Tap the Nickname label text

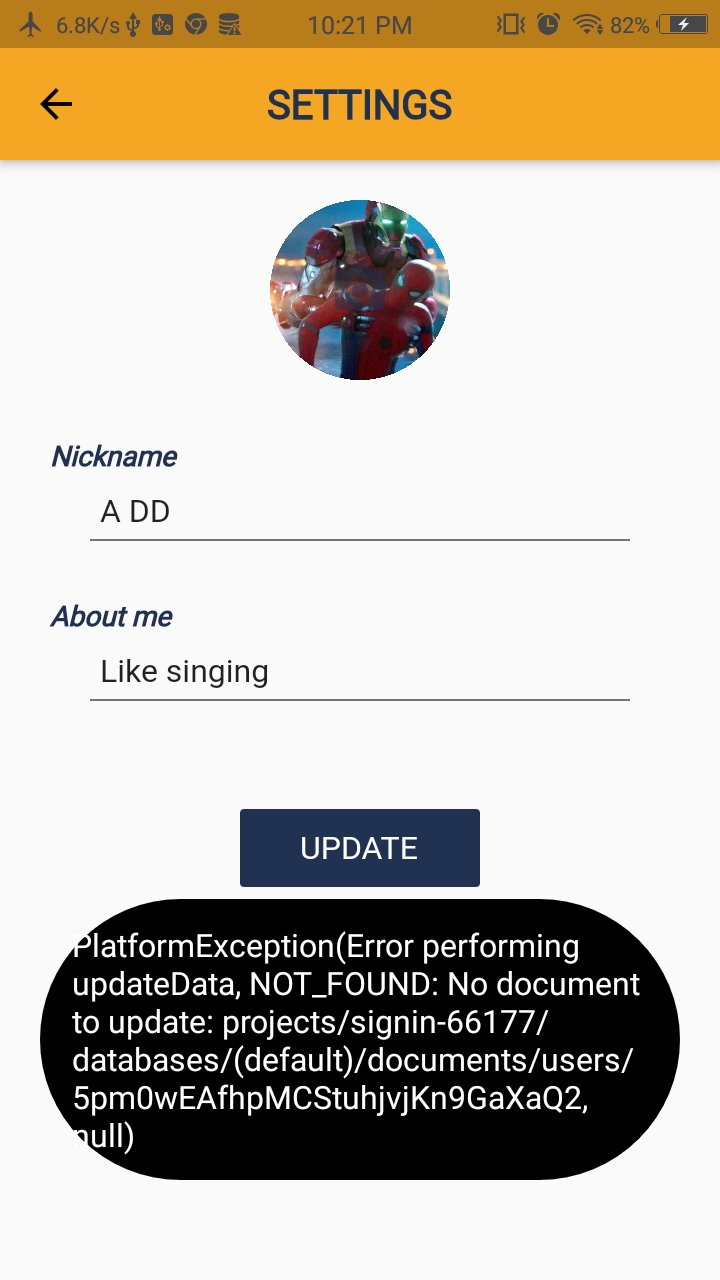click(x=114, y=457)
